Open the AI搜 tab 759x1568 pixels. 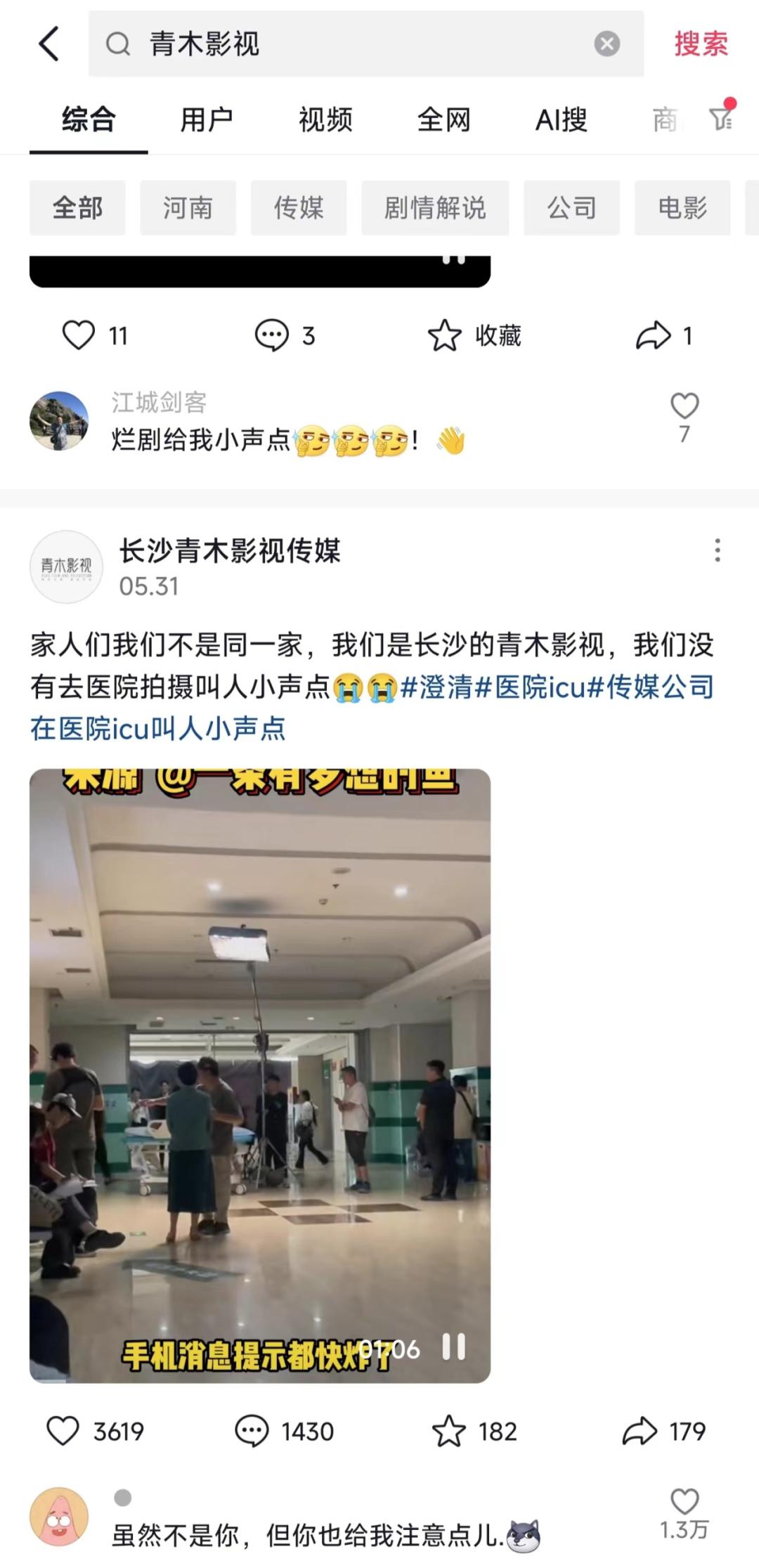pos(561,119)
